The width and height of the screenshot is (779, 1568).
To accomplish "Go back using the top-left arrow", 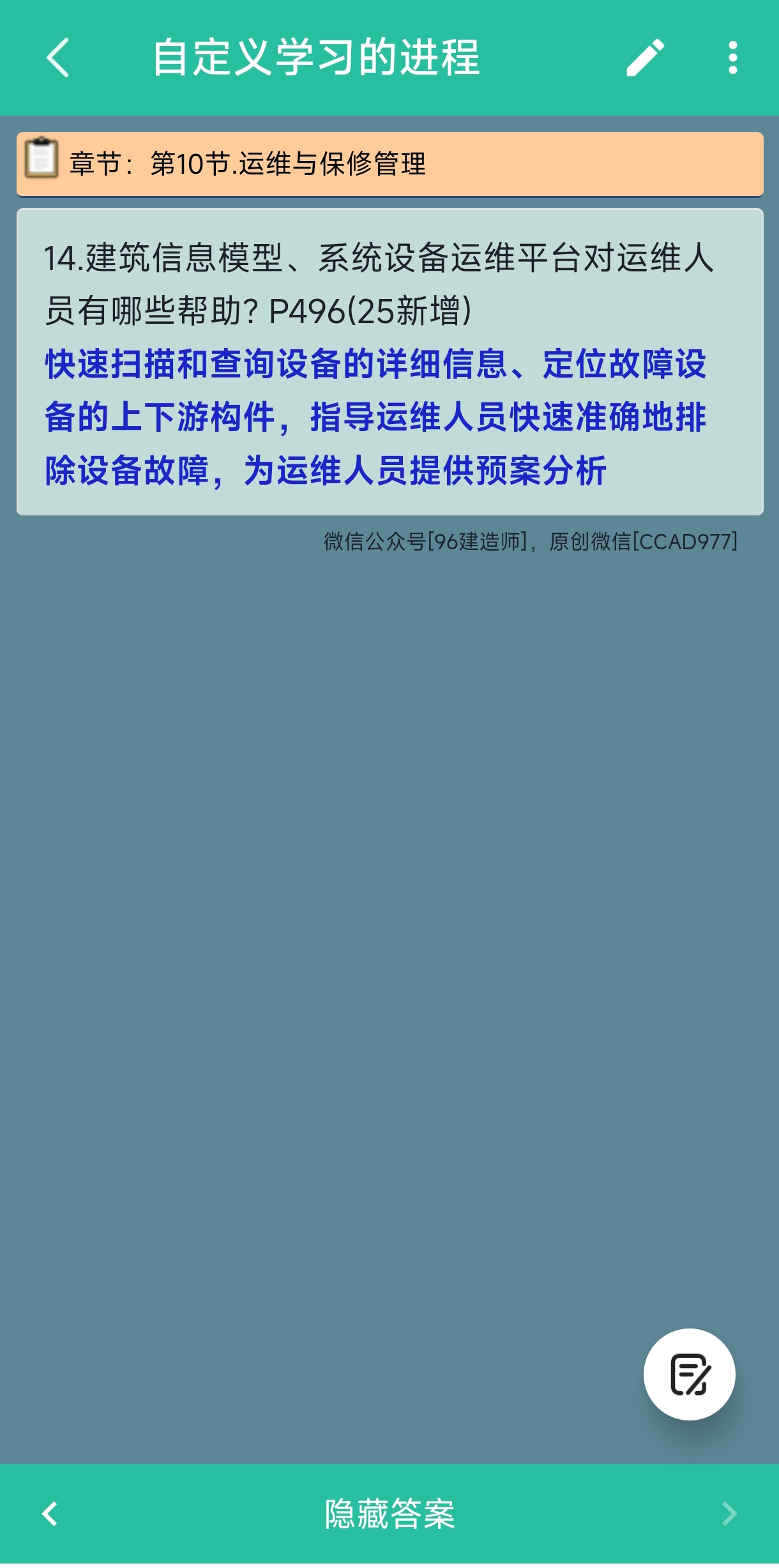I will click(x=58, y=57).
